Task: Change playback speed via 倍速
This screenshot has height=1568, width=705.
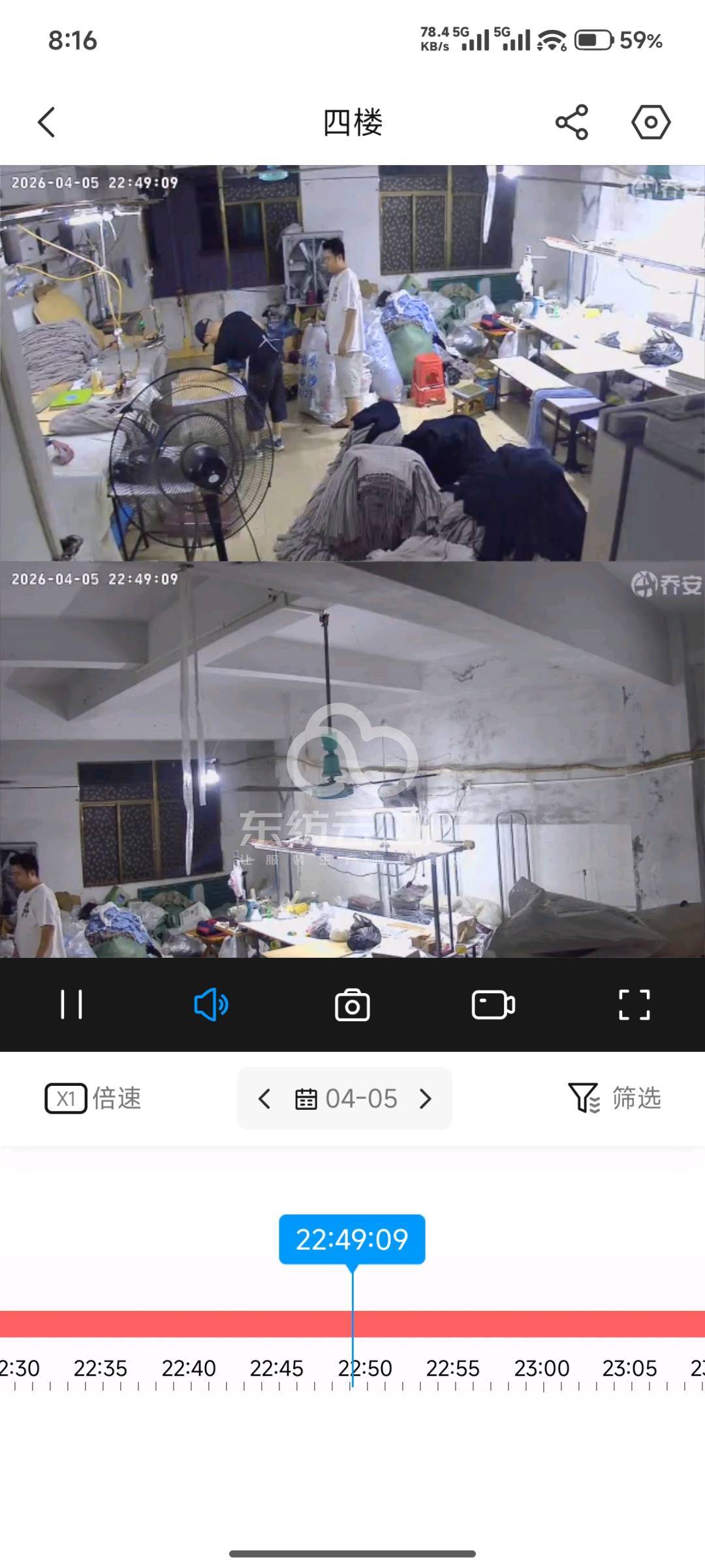Action: (x=93, y=1098)
